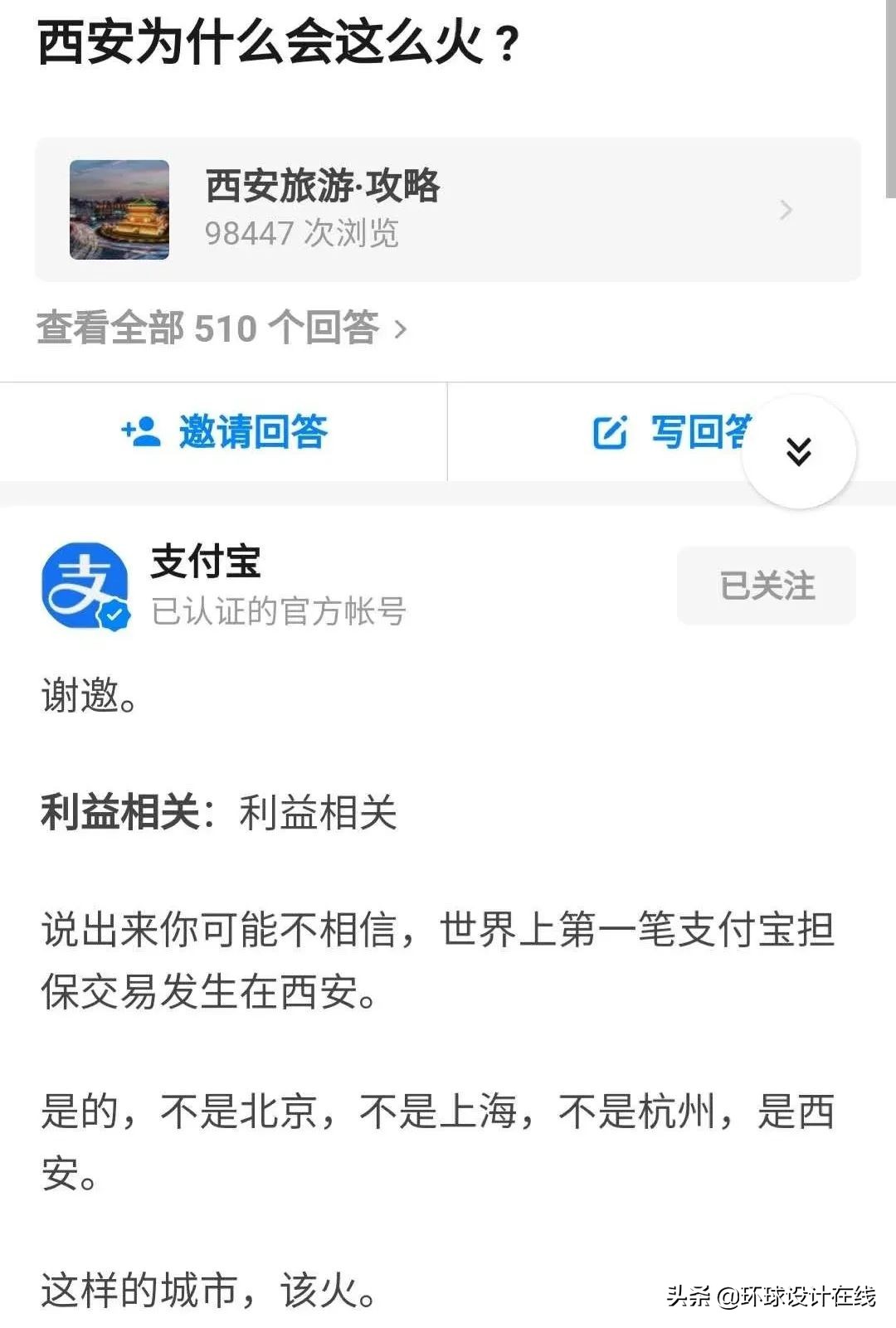The height and width of the screenshot is (1328, 896).
Task: Toggle the 已关注 follow state for Alipay
Action: [x=766, y=585]
